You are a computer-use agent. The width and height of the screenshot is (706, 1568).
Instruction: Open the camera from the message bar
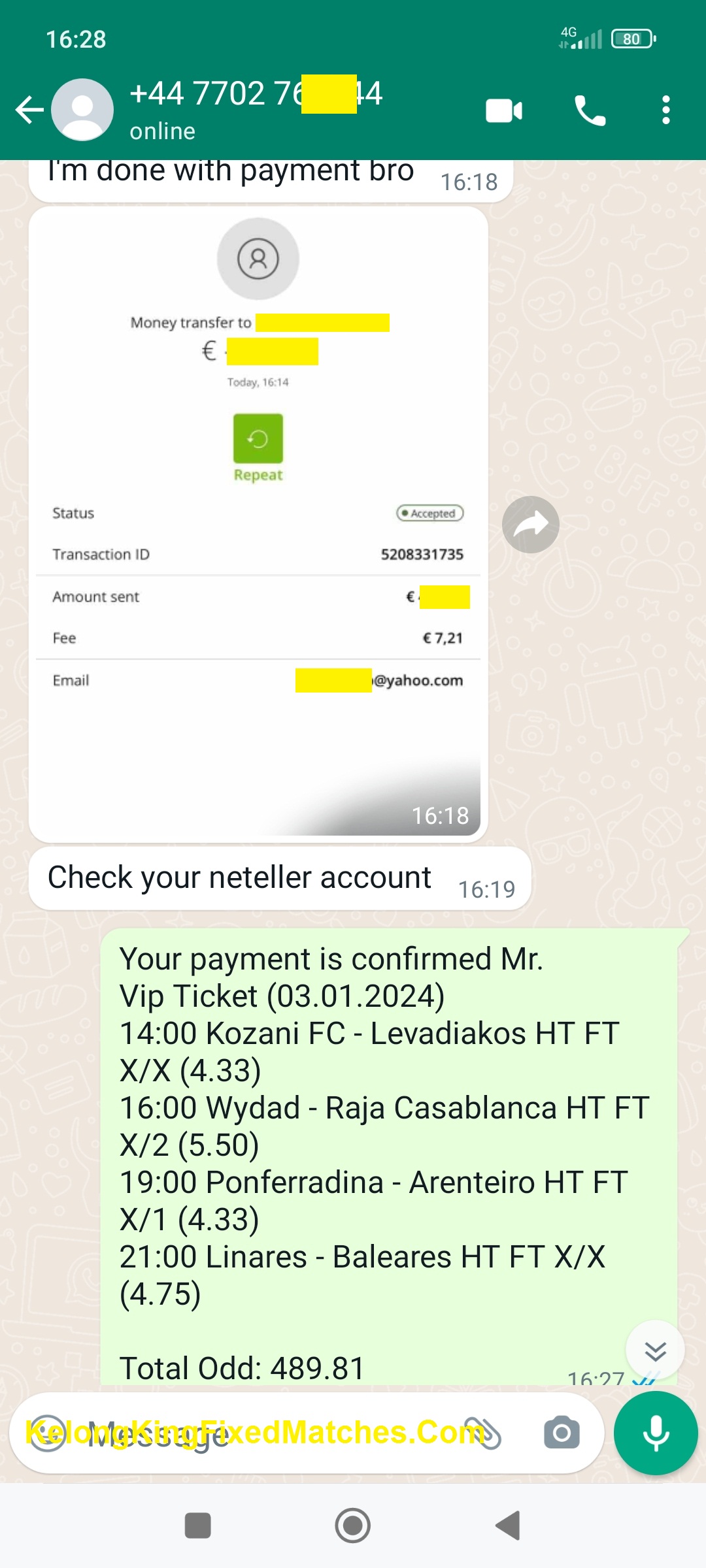[x=562, y=1433]
